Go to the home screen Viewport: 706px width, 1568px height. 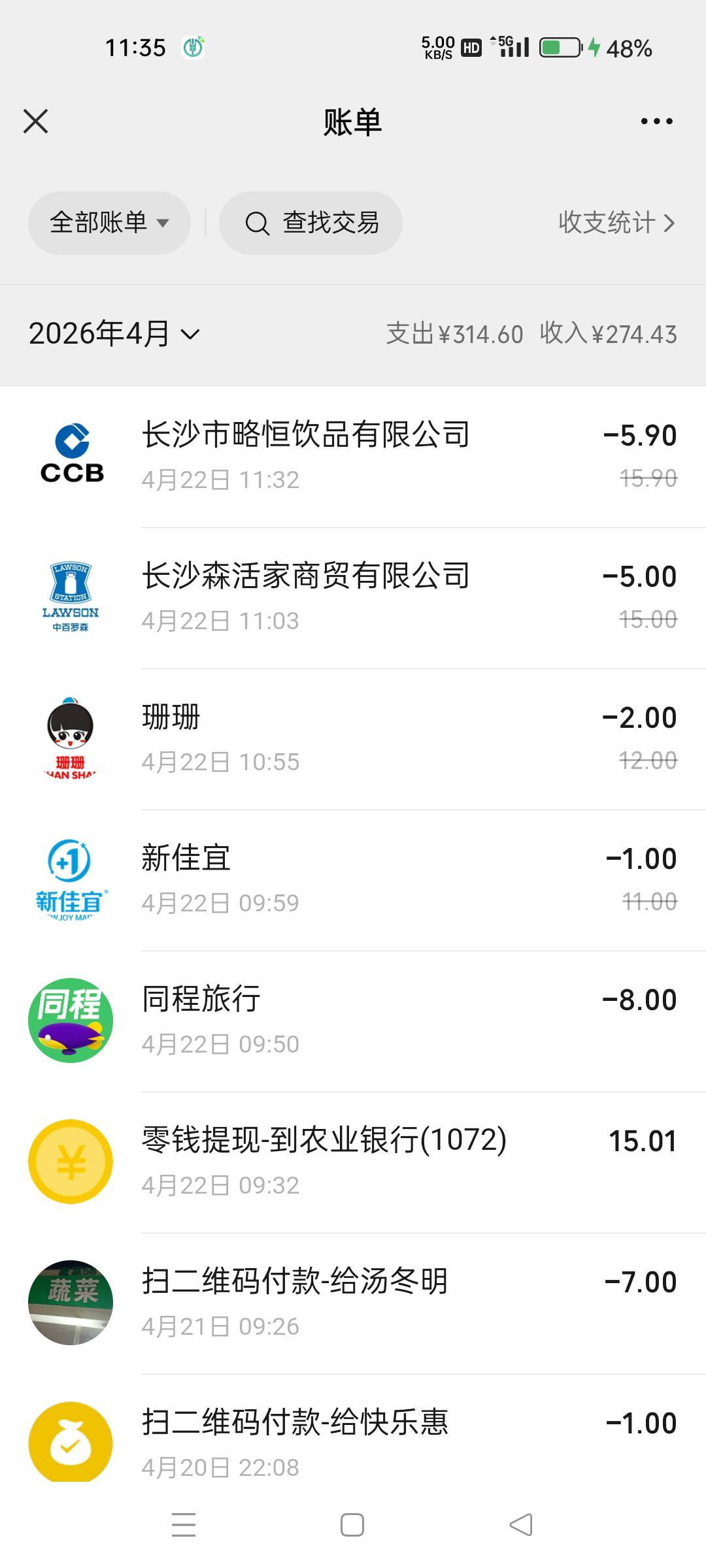point(352,1525)
